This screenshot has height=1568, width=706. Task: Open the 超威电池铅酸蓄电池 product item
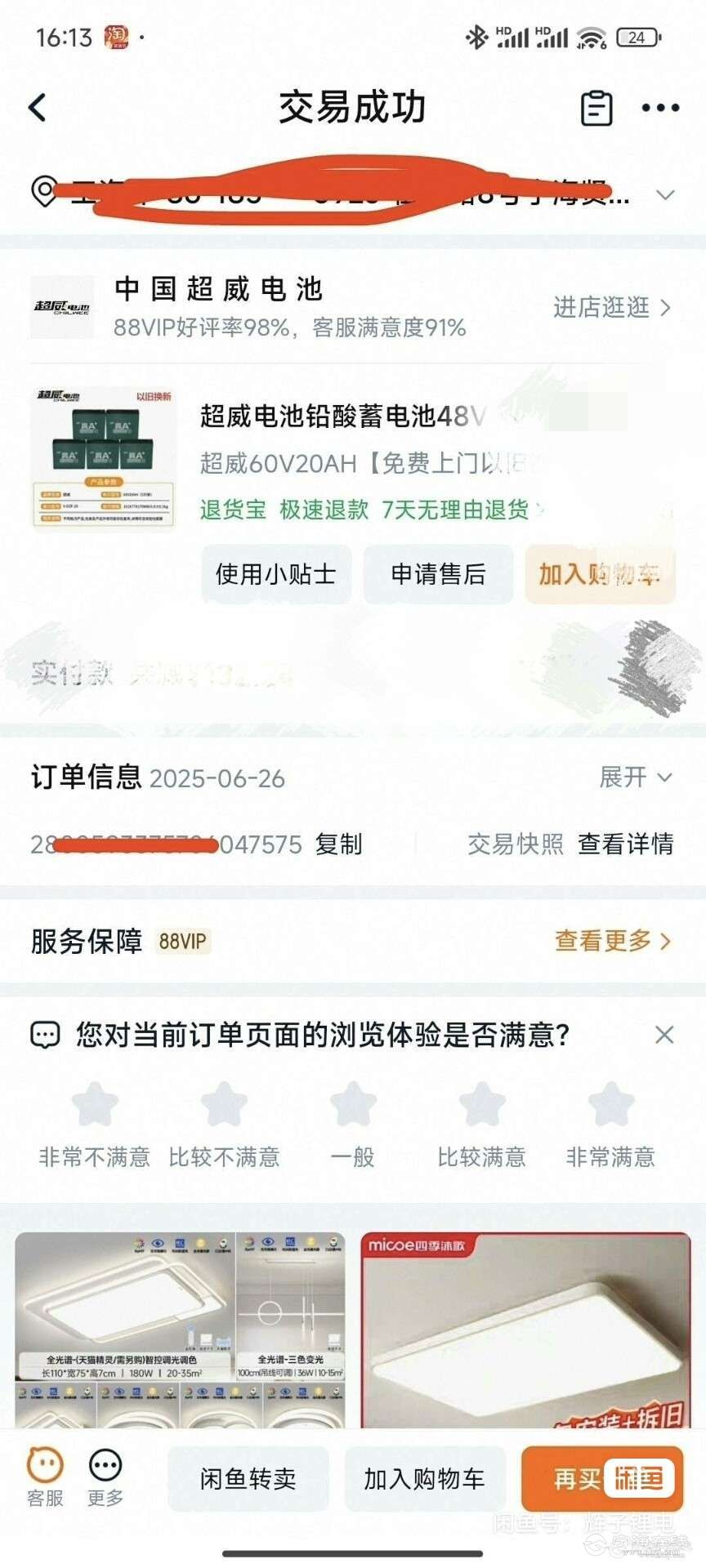(343, 416)
